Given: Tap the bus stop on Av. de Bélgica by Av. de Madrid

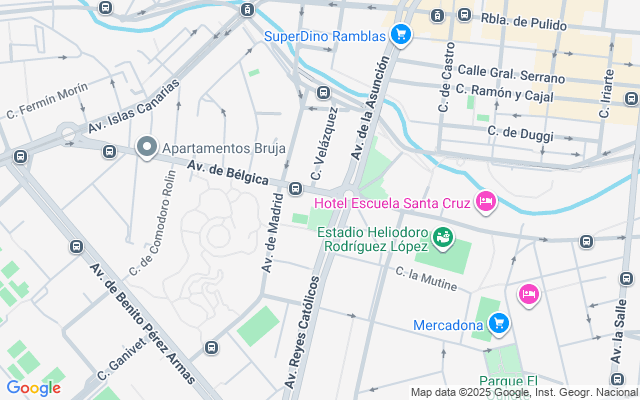Looking at the screenshot, I should 295,189.
